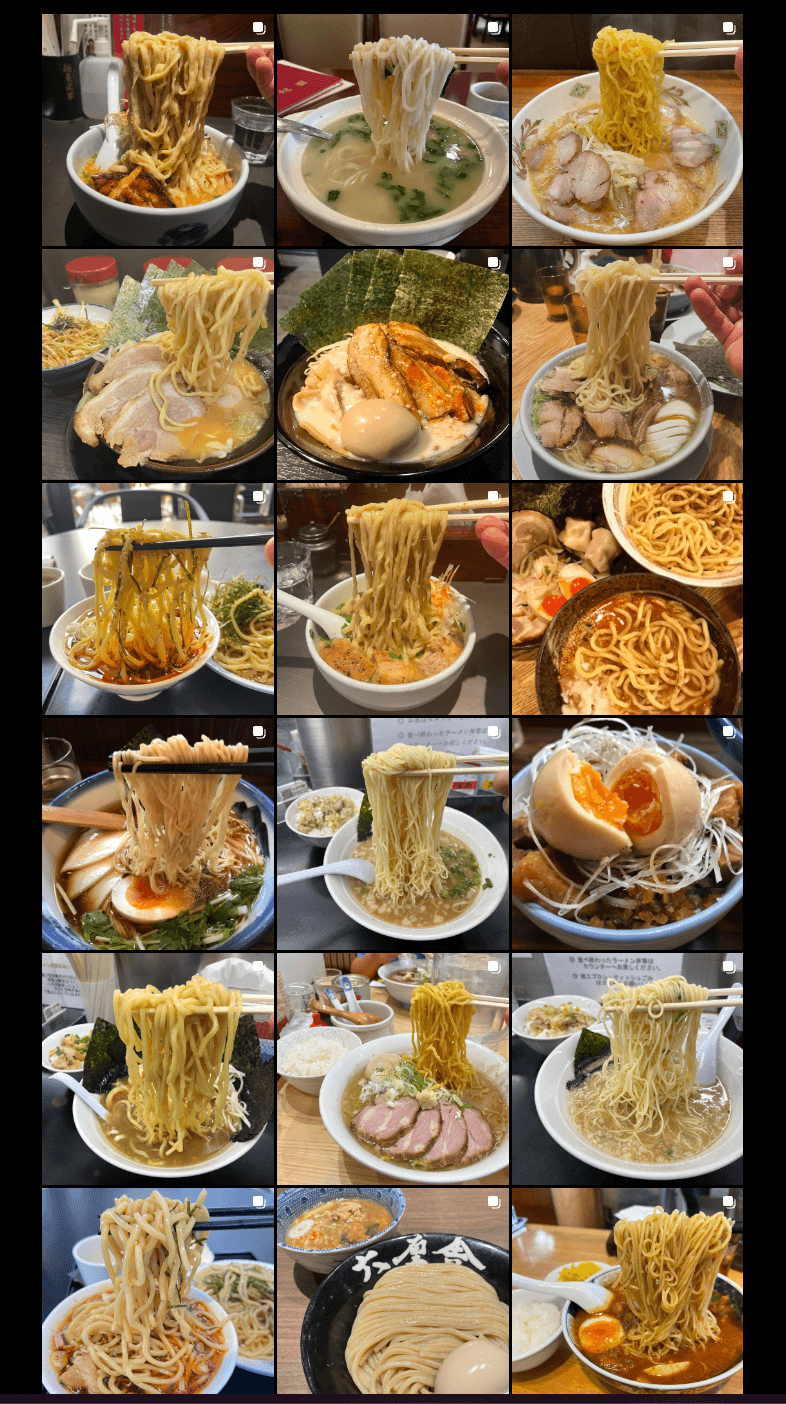View the first post with noodles over the blue-patterned bowl
Screen dimensions: 786x1404
click(x=157, y=130)
